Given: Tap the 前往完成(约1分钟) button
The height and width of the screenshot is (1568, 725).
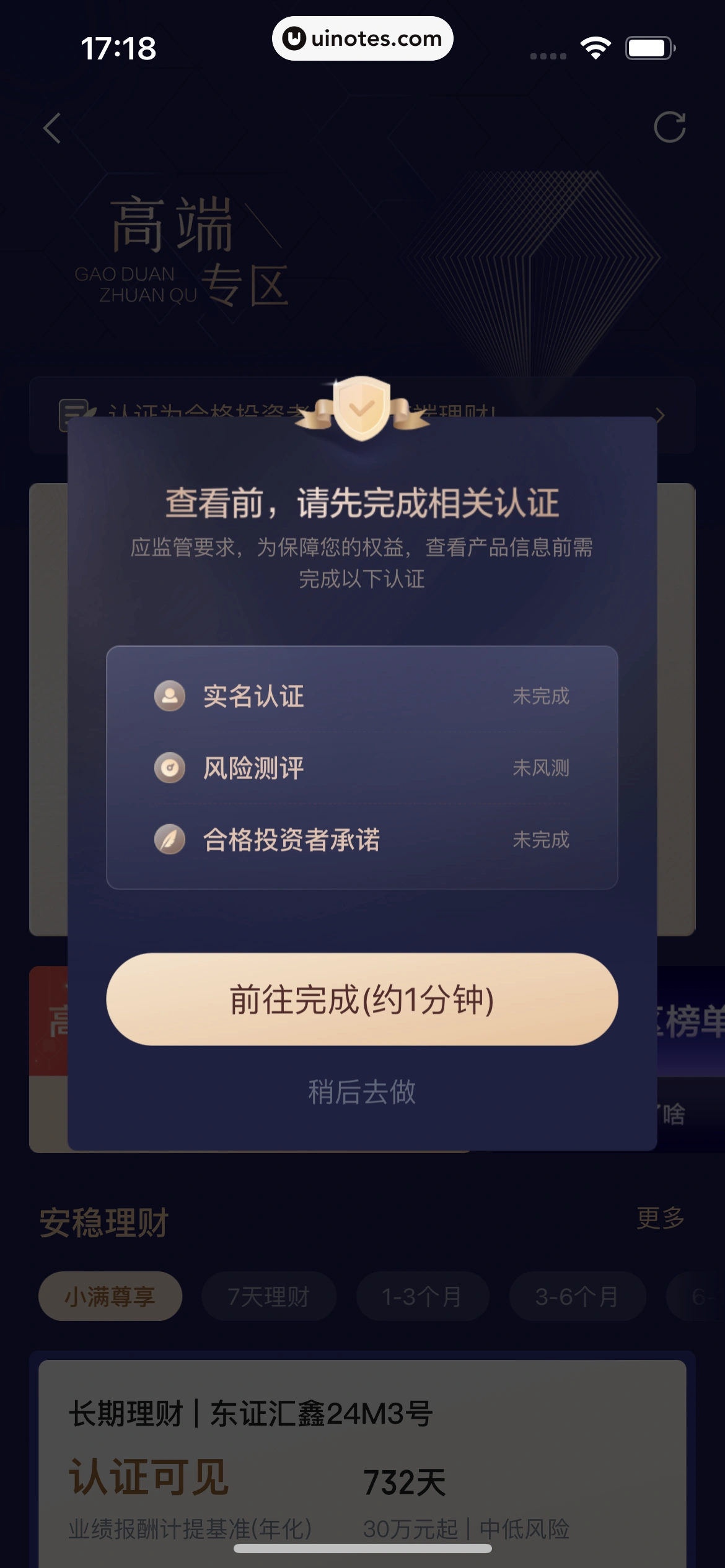Looking at the screenshot, I should (x=362, y=999).
